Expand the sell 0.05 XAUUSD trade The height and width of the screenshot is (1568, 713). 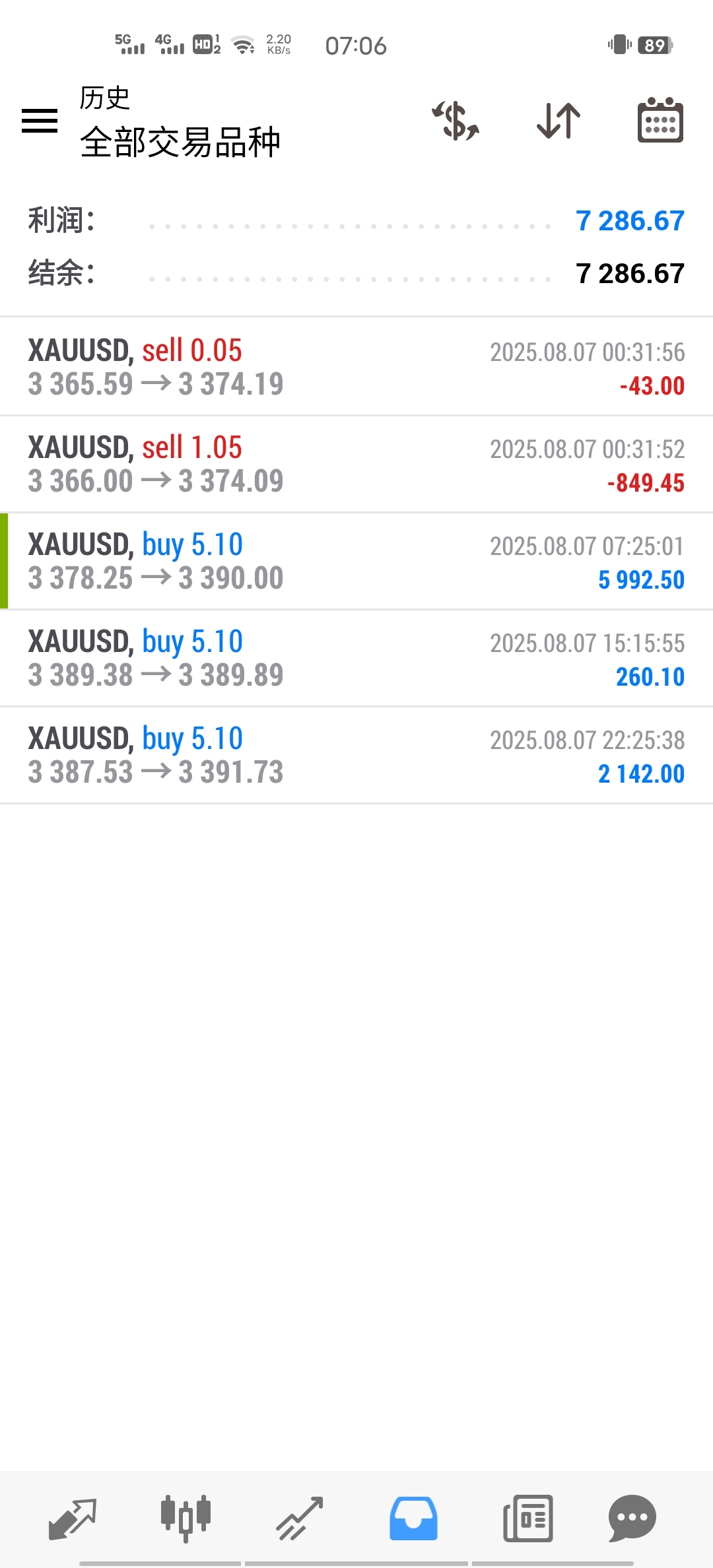[x=356, y=367]
